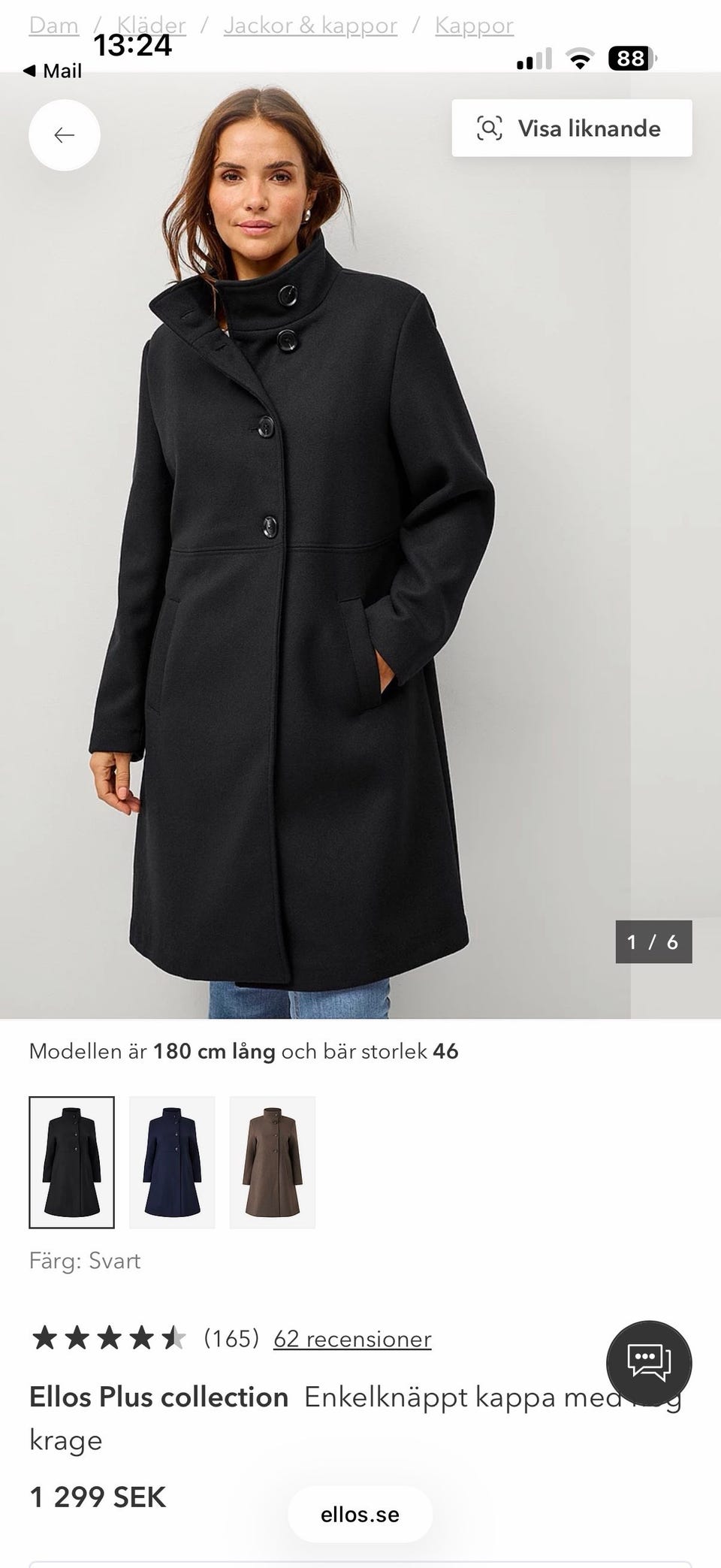Open the Dam breadcrumb link
721x1568 pixels.
[54, 26]
